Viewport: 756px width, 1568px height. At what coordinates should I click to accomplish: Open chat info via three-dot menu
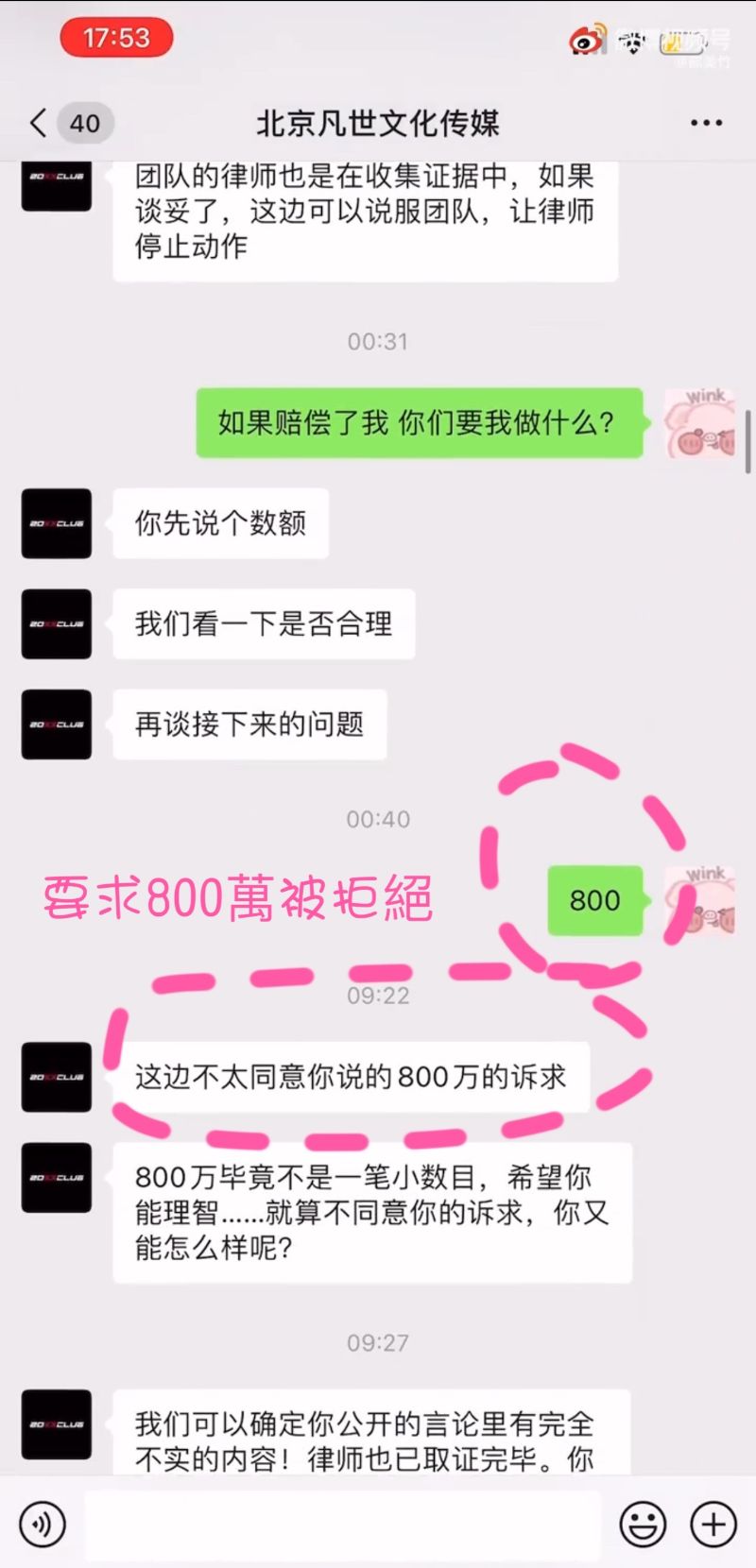point(706,123)
